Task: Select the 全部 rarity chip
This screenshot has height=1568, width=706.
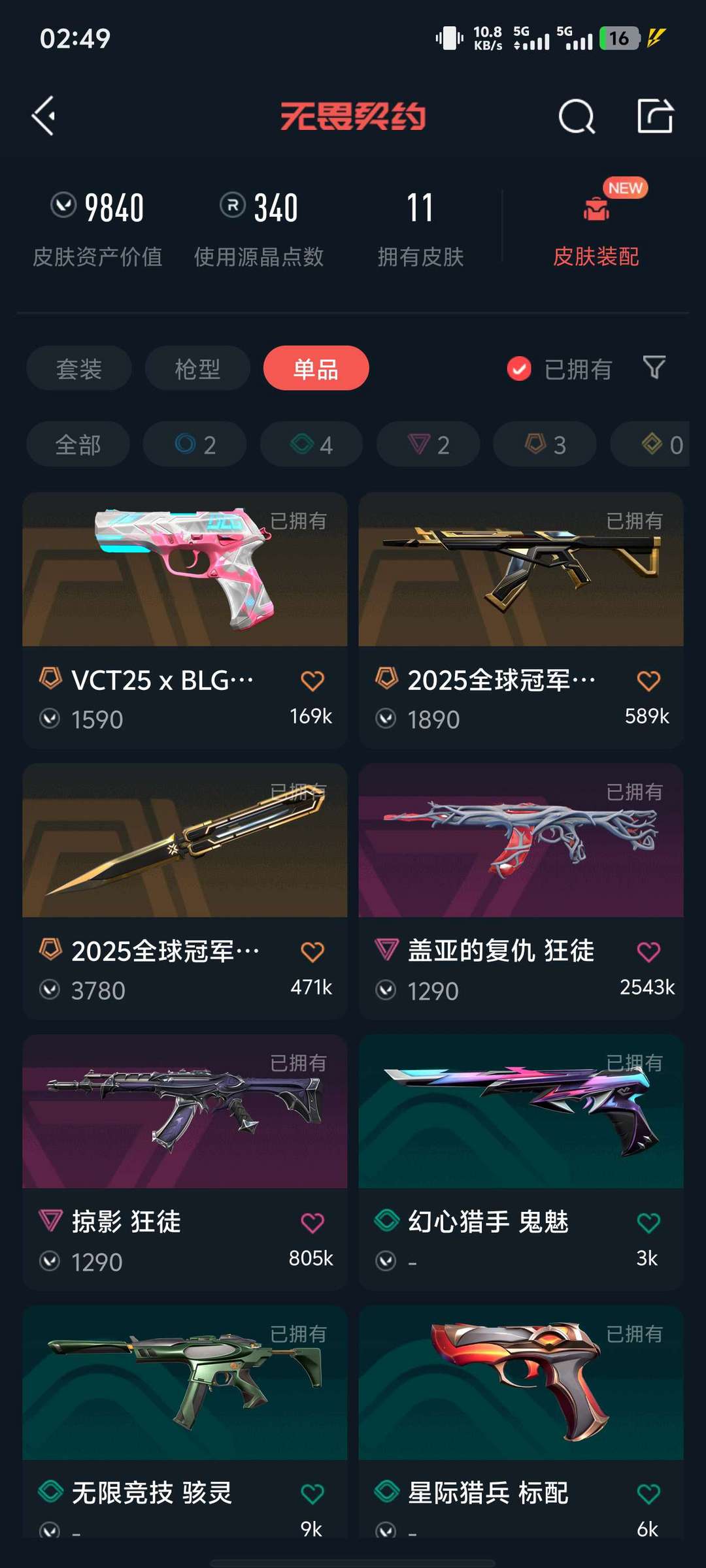Action: pos(78,444)
